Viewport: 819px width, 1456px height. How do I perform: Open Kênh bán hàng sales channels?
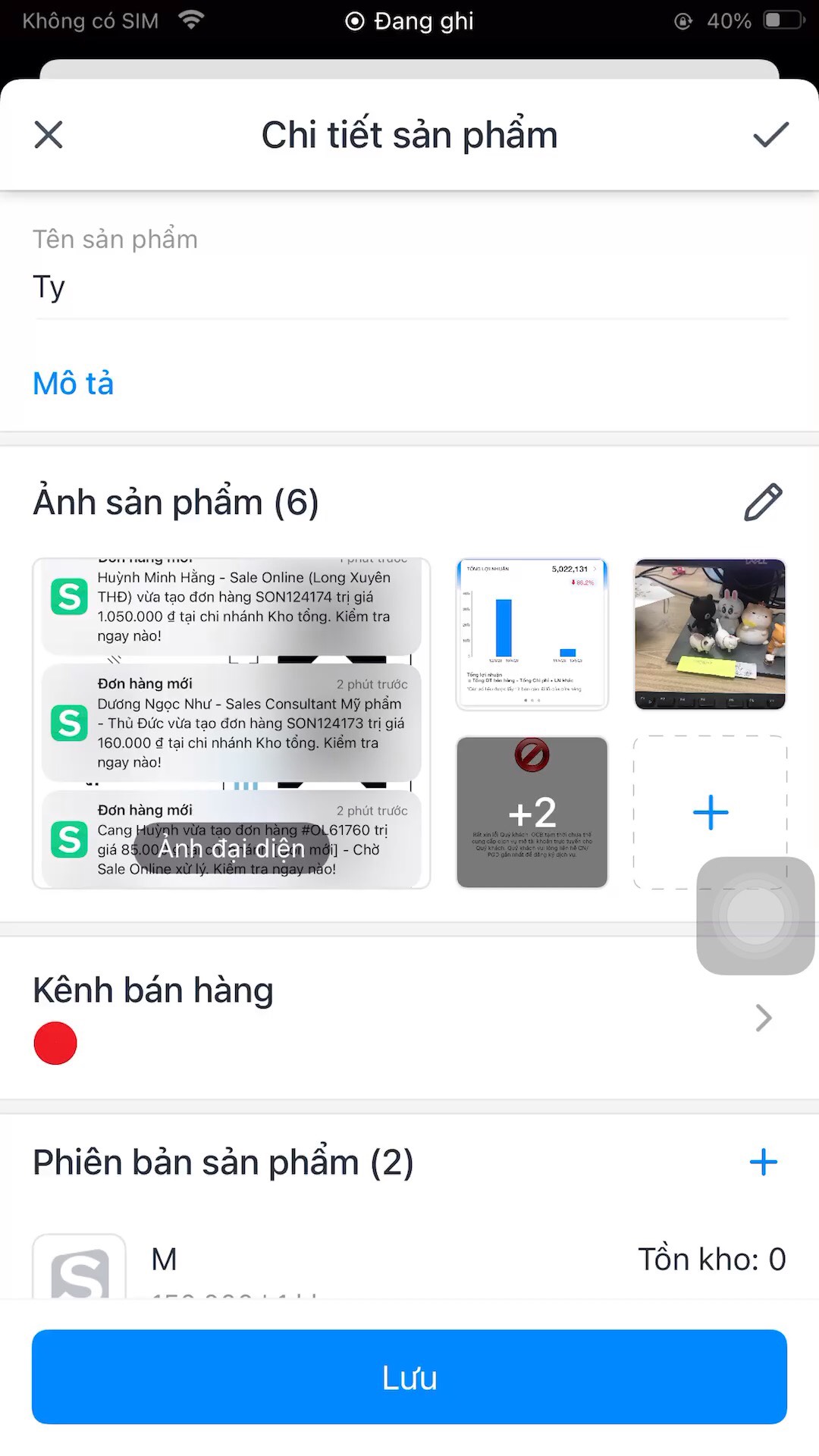(x=409, y=1018)
